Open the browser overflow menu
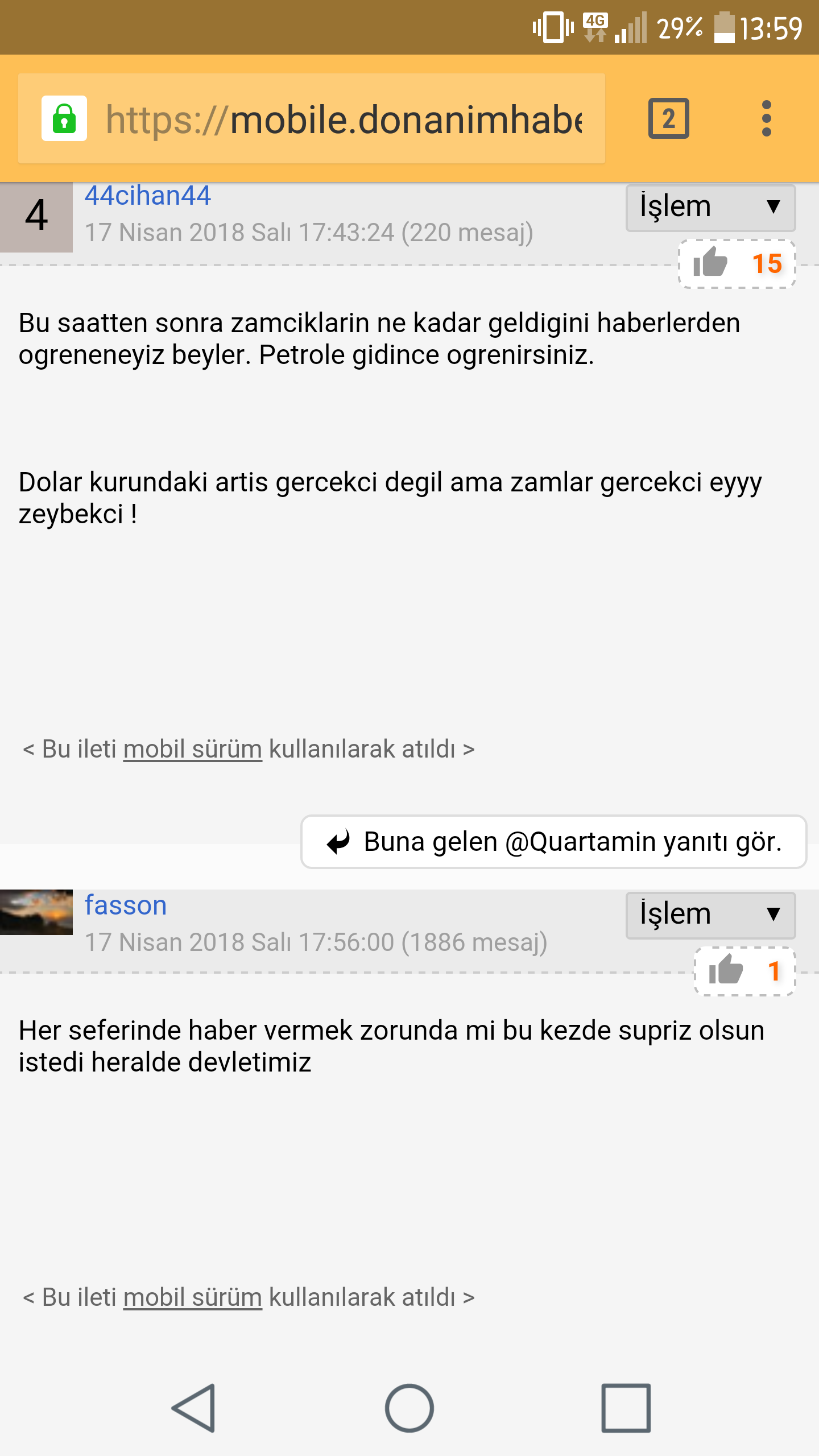819x1456 pixels. (766, 118)
